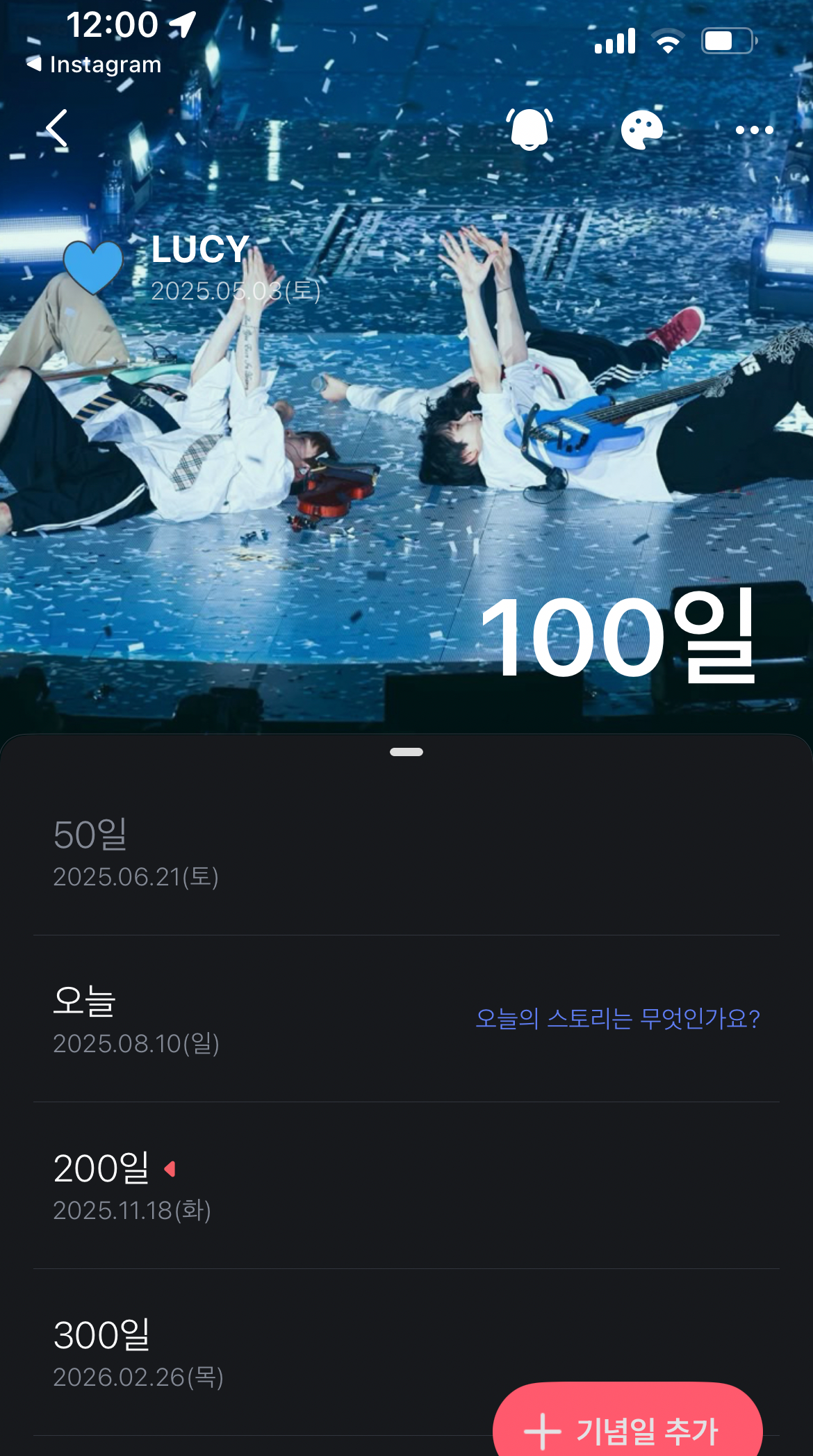Open the theme palette icon
The width and height of the screenshot is (813, 1456).
[x=641, y=130]
